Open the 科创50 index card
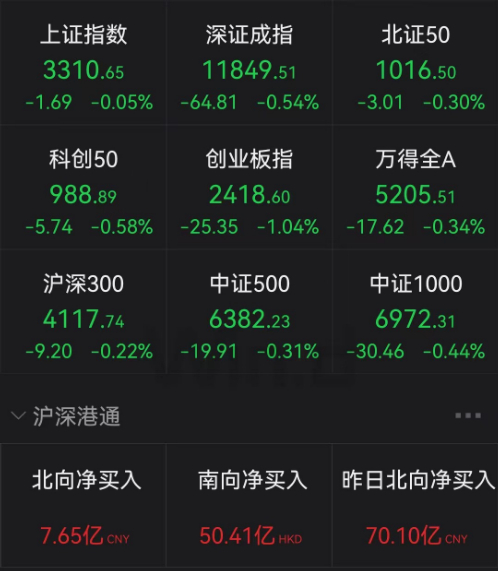 click(83, 187)
